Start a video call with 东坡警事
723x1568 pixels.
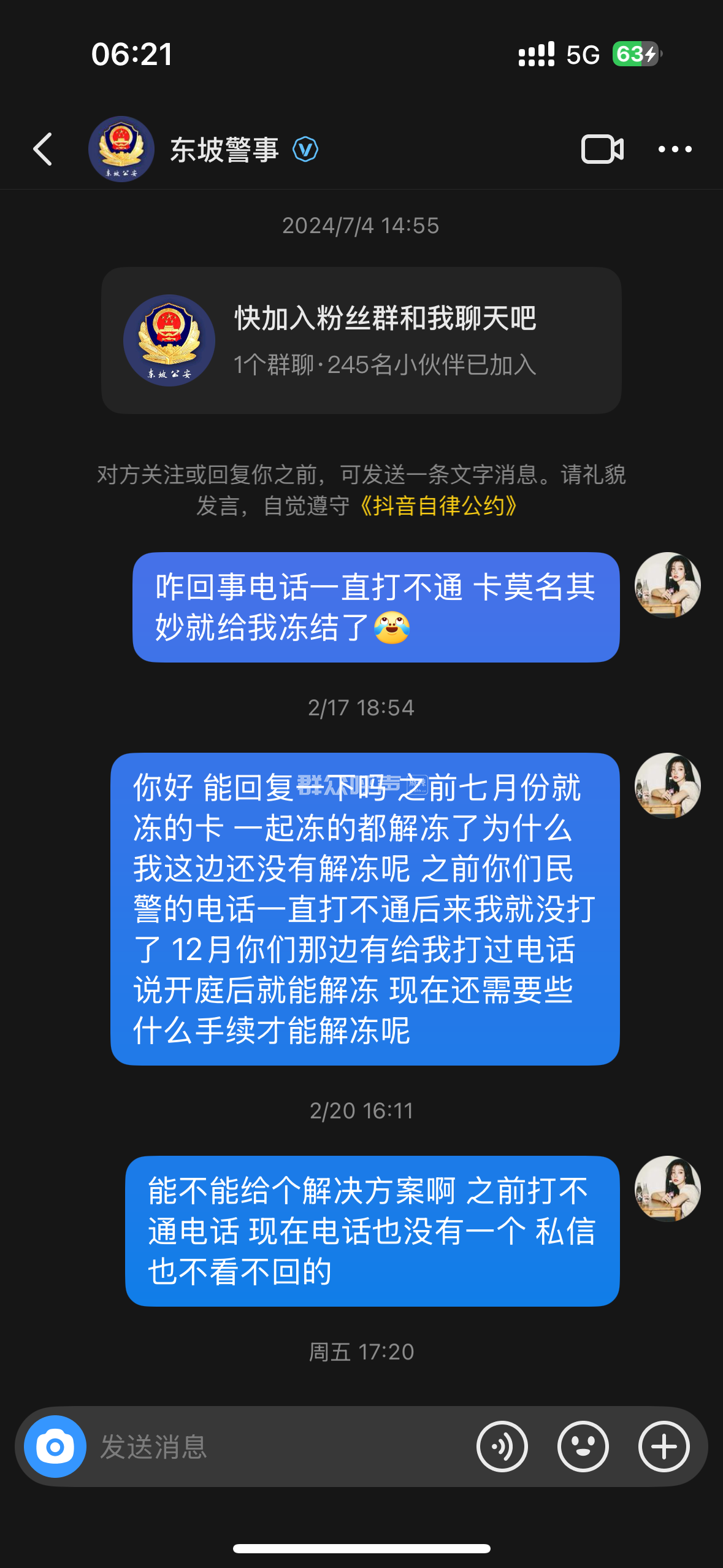point(602,149)
